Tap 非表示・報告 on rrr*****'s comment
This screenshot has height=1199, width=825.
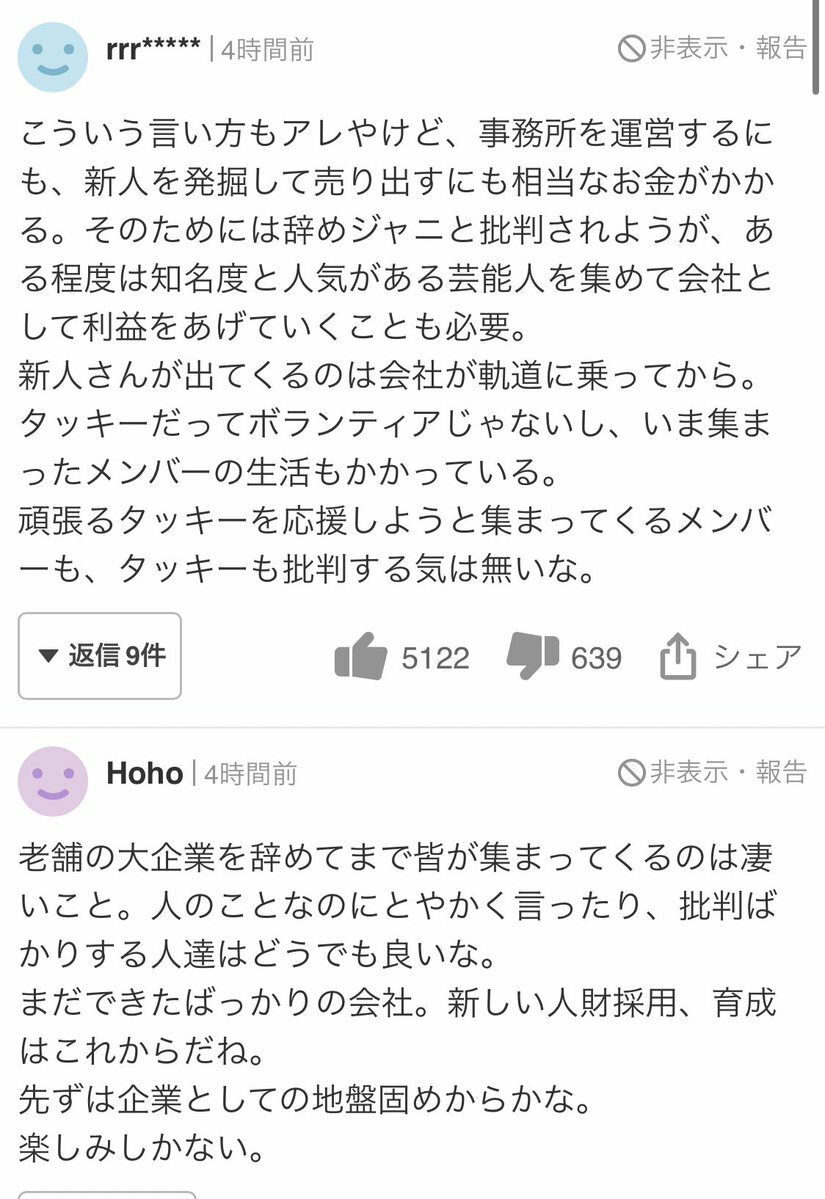[712, 47]
